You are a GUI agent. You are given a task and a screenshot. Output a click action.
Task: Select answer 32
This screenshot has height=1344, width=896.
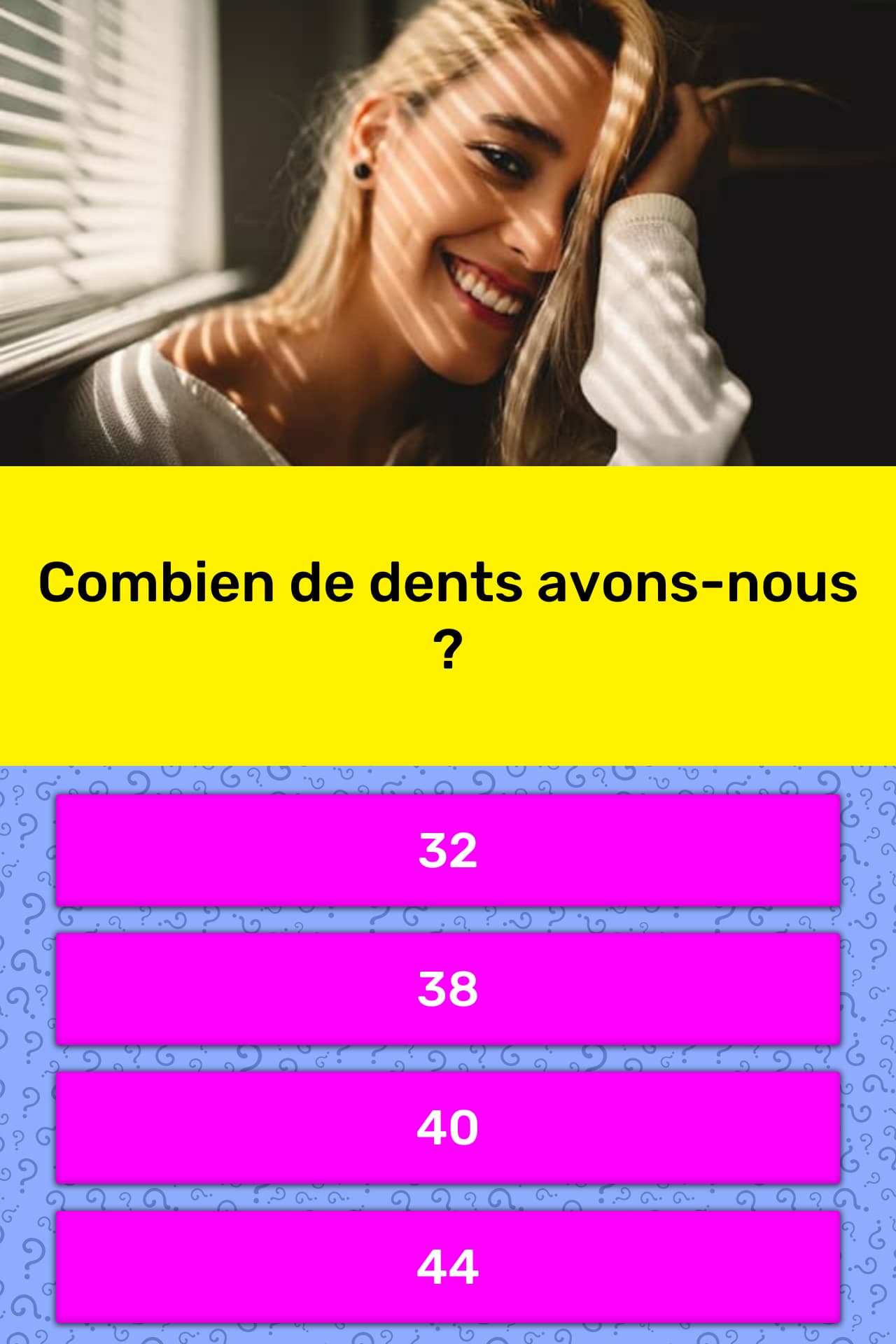(x=448, y=850)
